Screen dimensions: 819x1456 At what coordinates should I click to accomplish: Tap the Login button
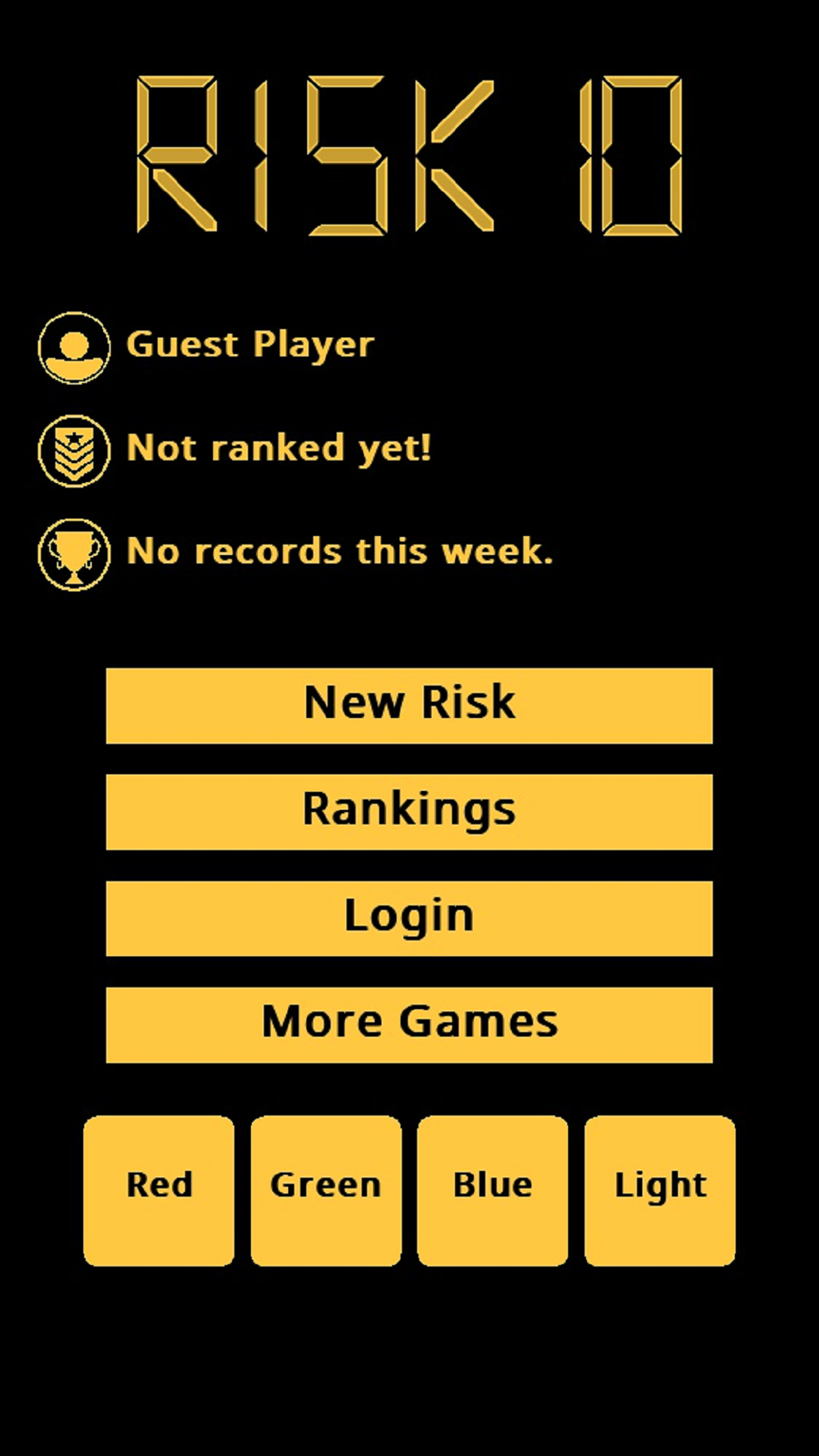[x=409, y=918]
